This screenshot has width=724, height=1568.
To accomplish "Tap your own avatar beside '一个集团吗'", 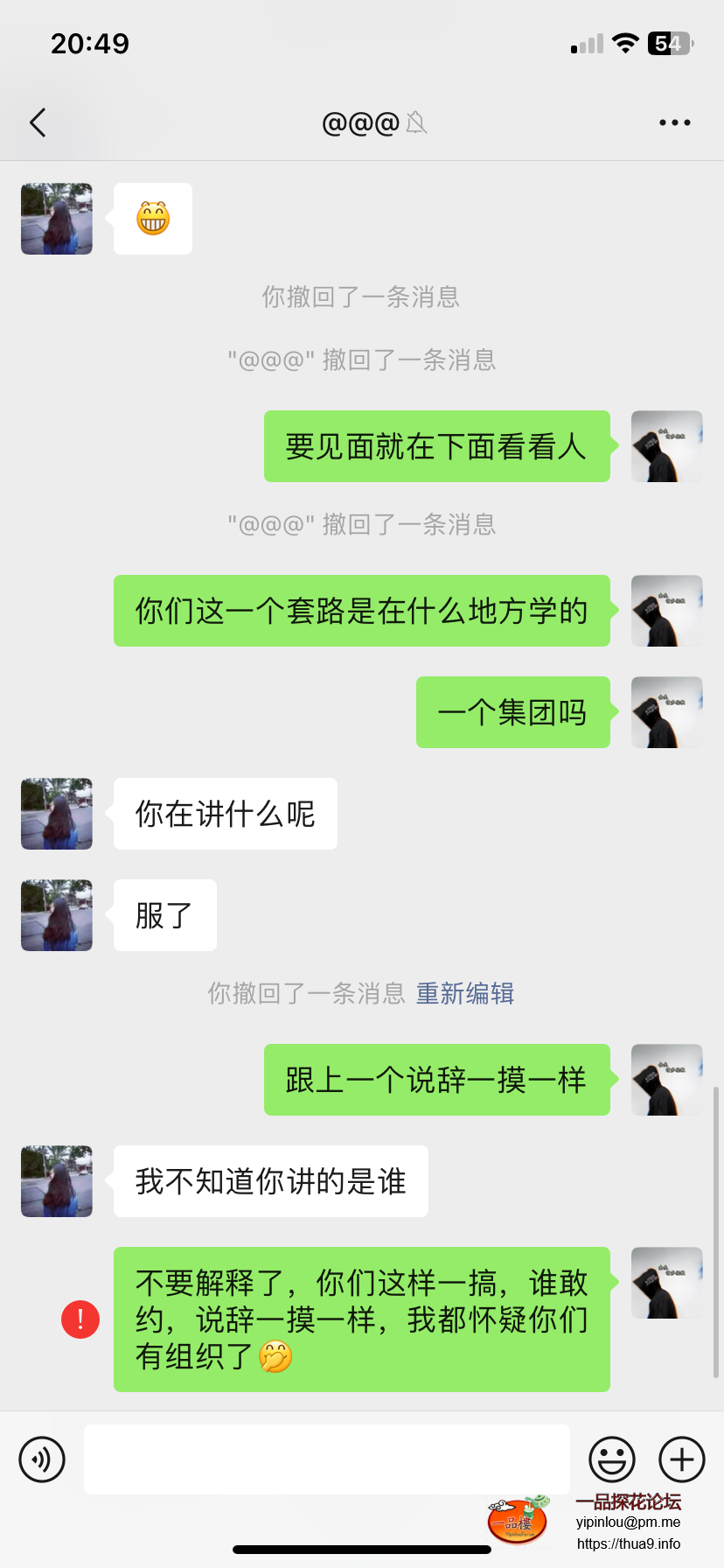I will [x=666, y=712].
